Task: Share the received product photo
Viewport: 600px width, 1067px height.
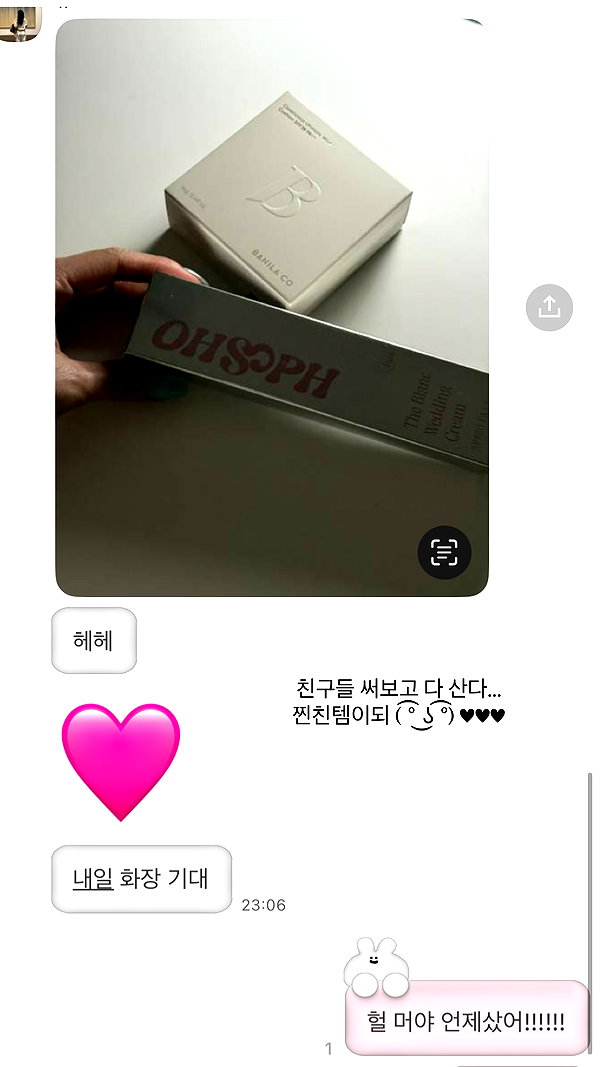Action: [x=549, y=308]
